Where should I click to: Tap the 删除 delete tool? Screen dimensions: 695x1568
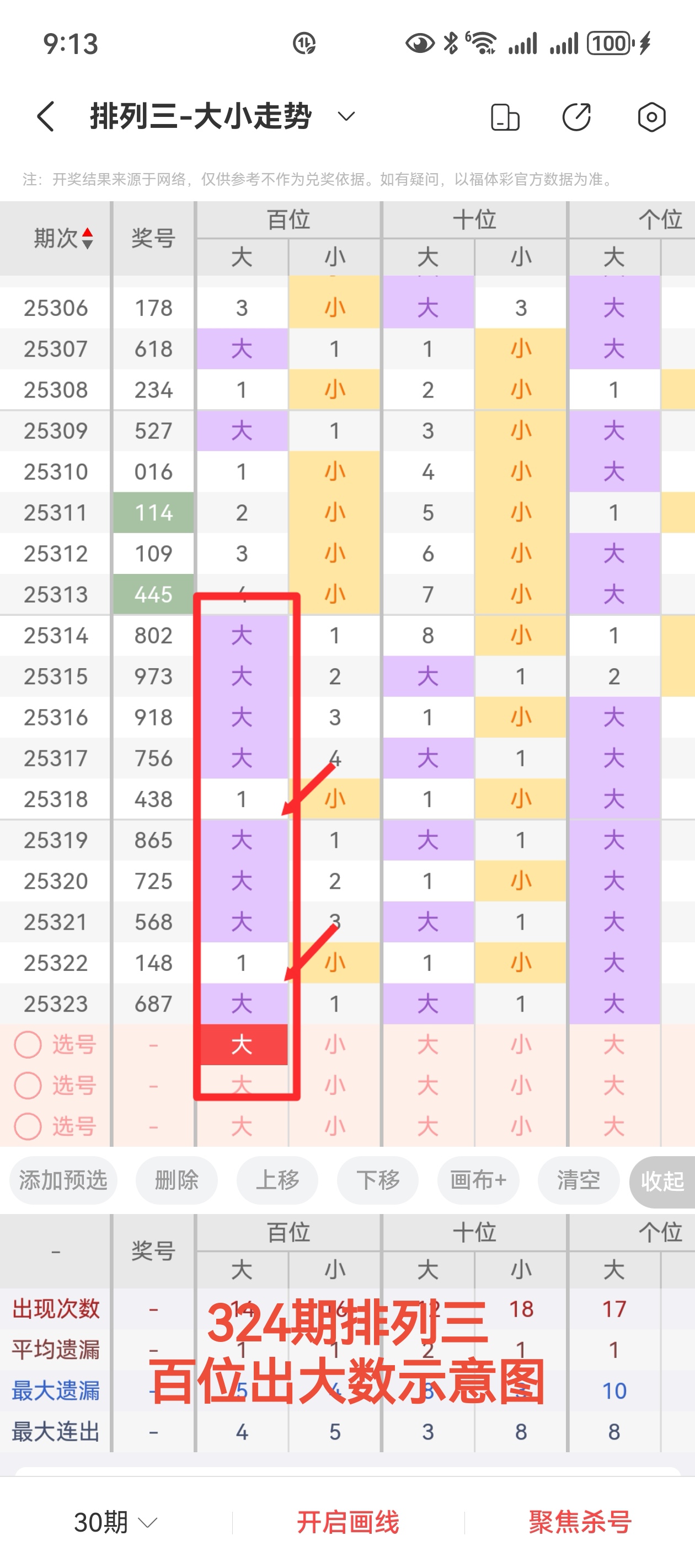click(x=177, y=1180)
